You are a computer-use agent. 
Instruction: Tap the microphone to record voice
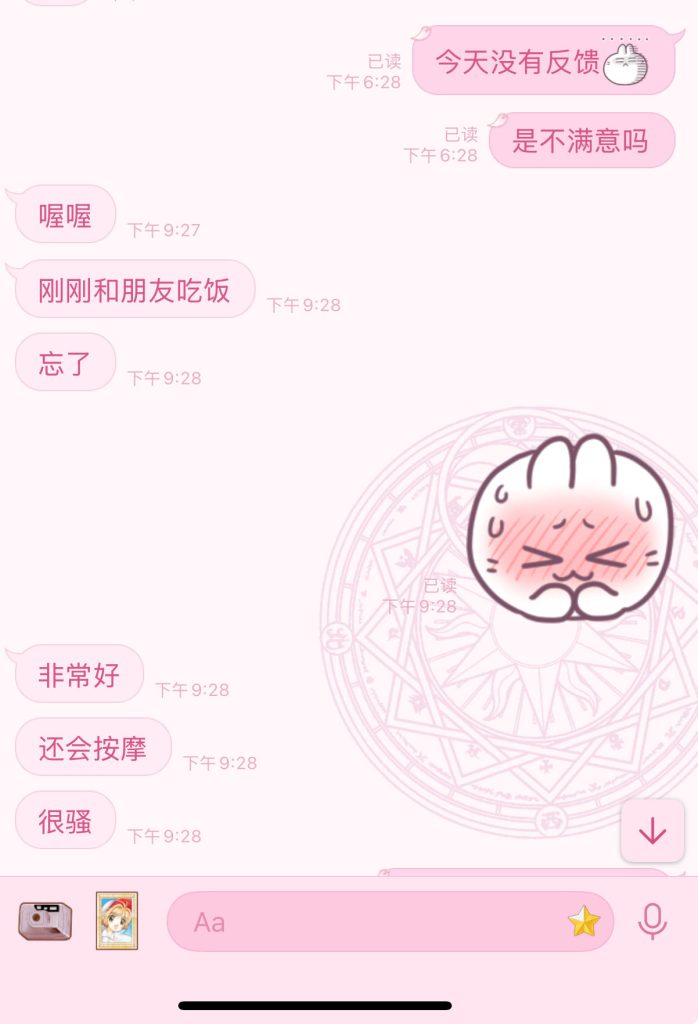[x=652, y=921]
